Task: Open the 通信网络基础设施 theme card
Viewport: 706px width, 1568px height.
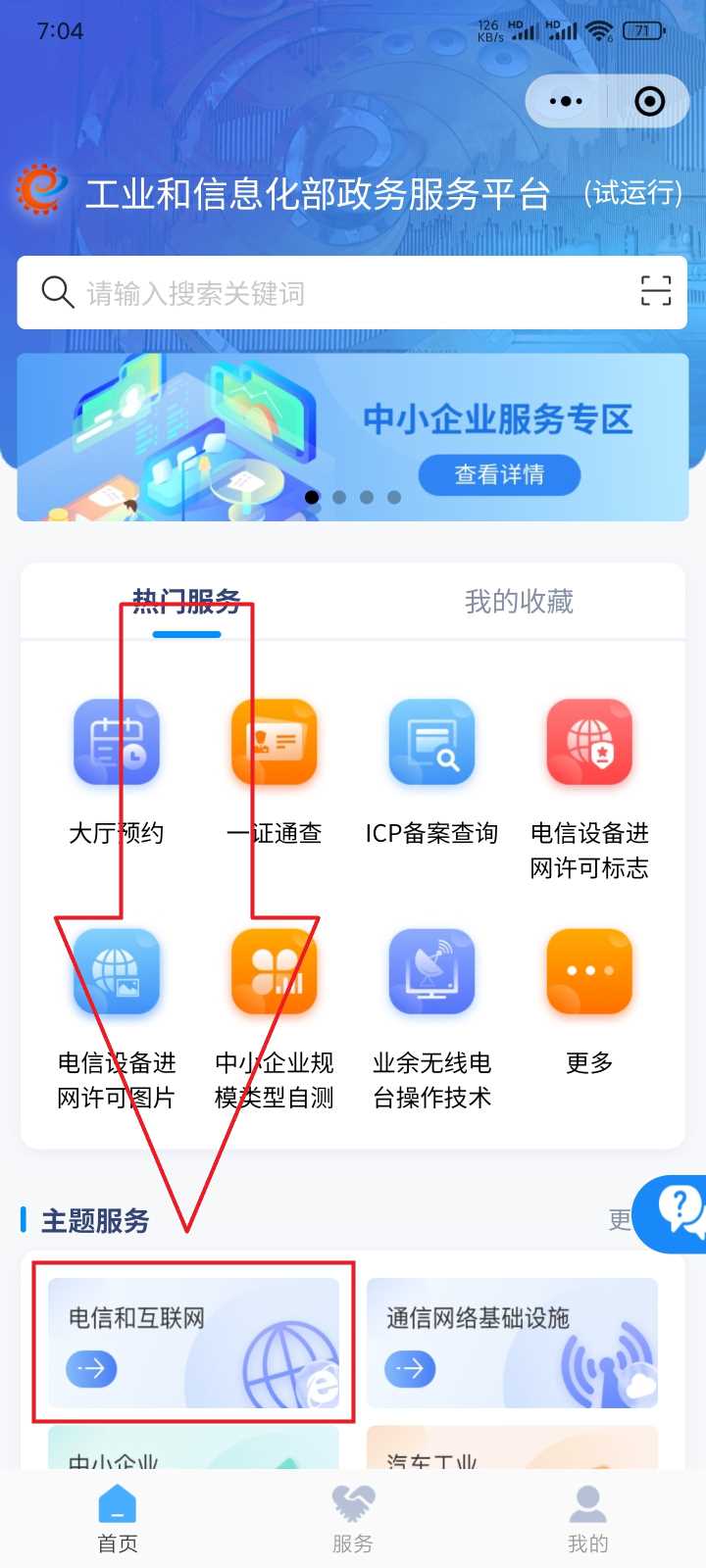Action: click(x=512, y=1343)
